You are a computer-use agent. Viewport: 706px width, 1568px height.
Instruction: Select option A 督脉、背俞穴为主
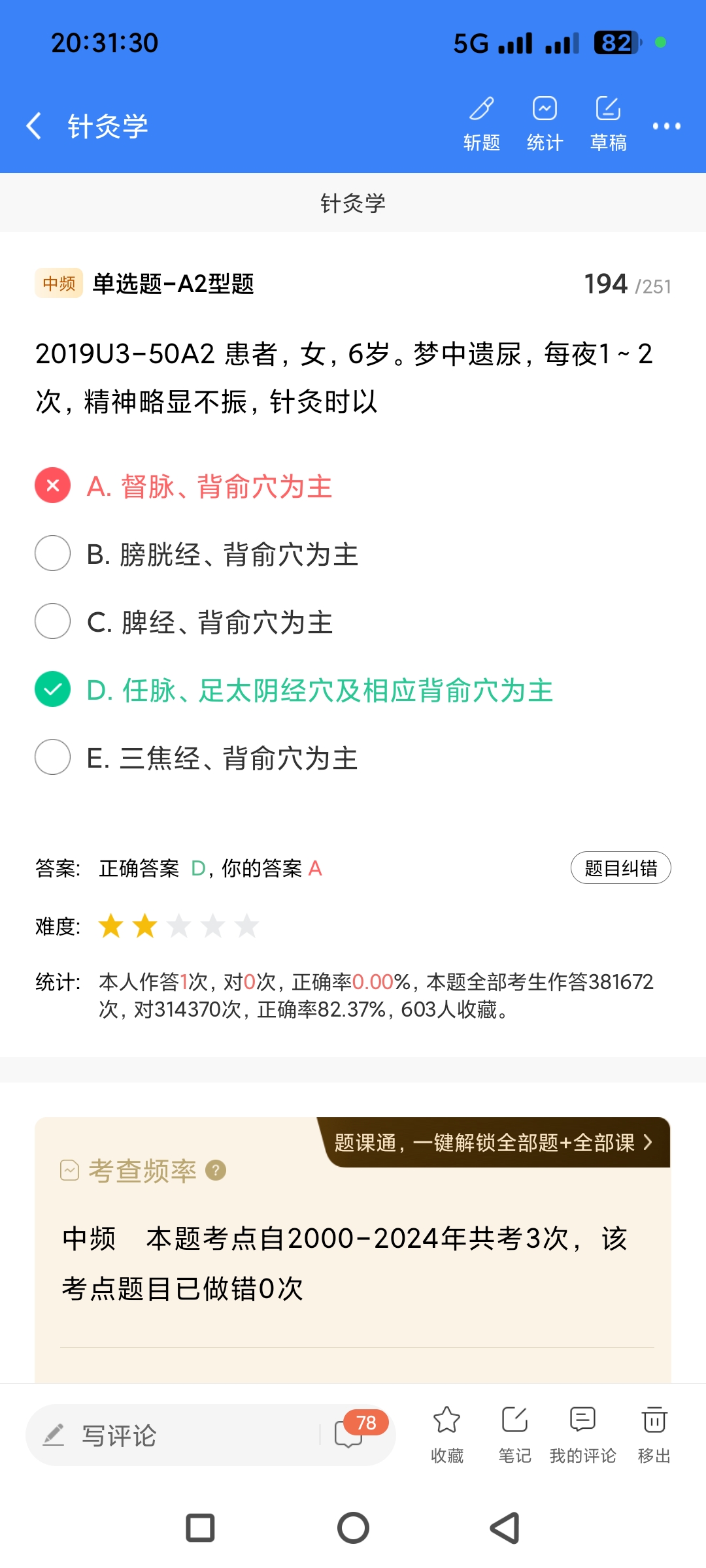pyautogui.click(x=209, y=486)
